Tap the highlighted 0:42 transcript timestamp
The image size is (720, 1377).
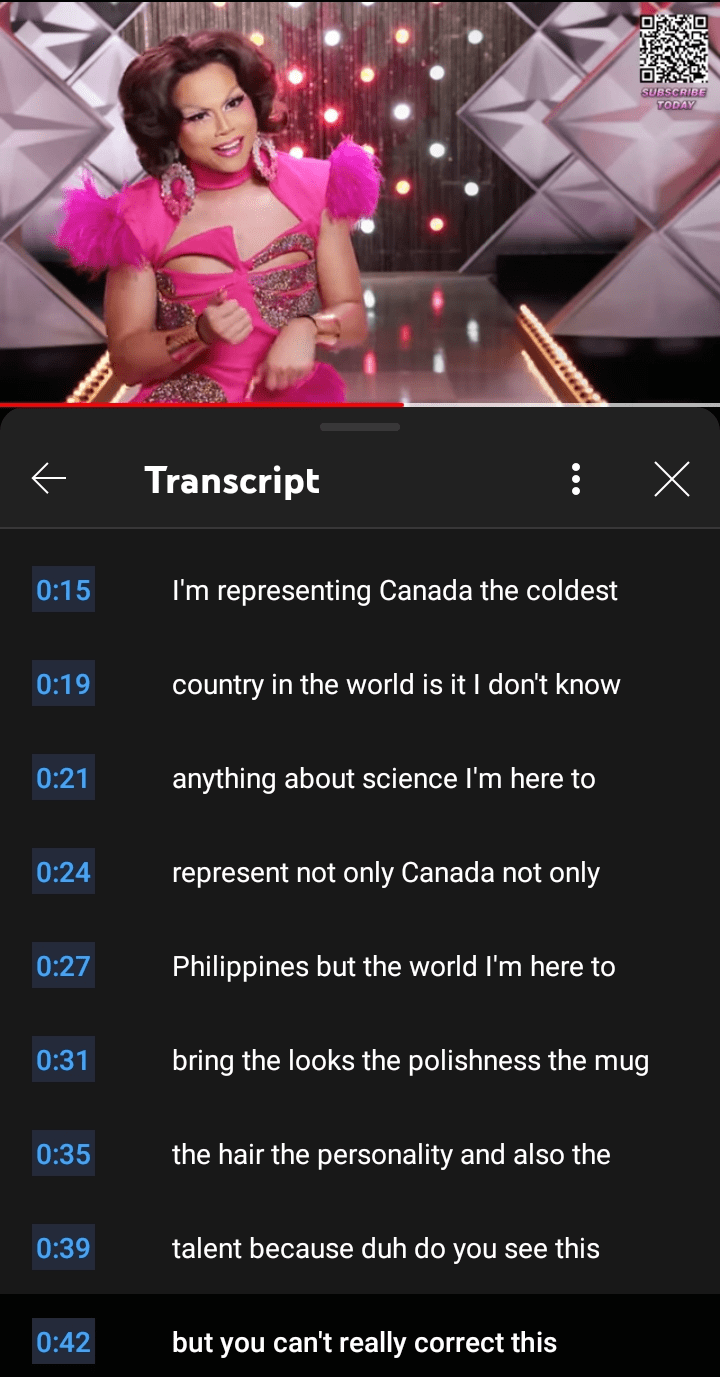point(63,1342)
